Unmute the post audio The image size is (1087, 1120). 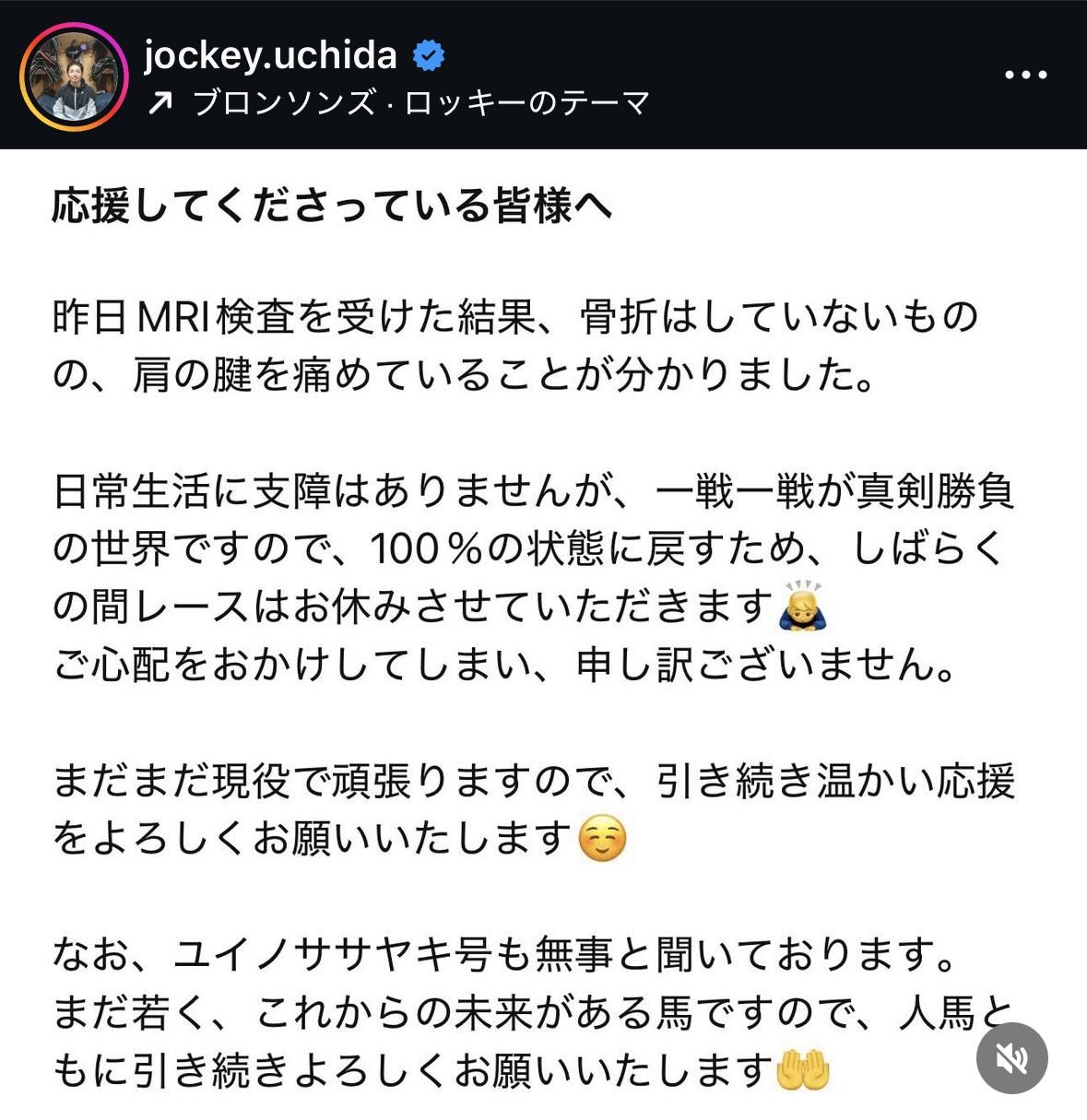(x=1012, y=1058)
